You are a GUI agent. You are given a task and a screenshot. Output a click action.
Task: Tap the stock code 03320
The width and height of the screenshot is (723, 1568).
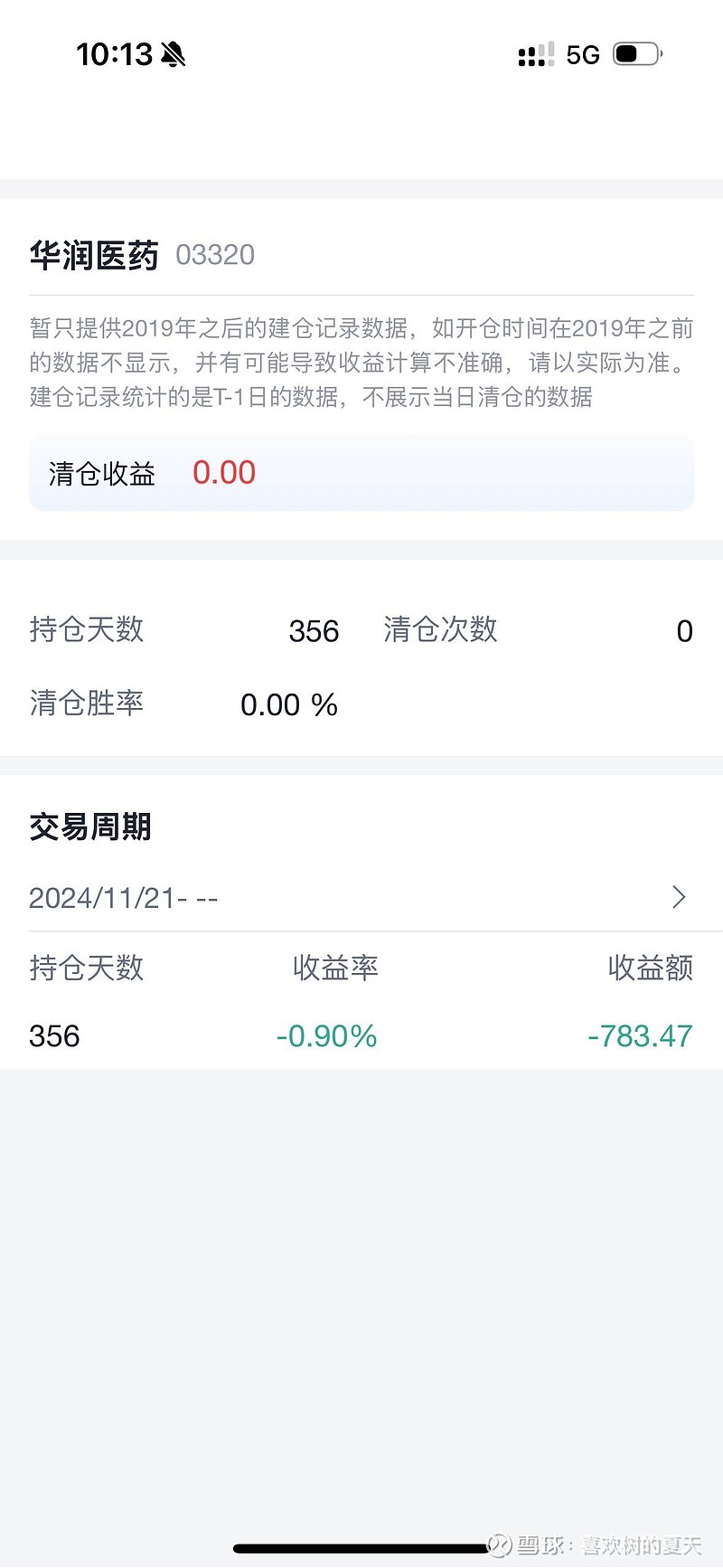pos(217,255)
